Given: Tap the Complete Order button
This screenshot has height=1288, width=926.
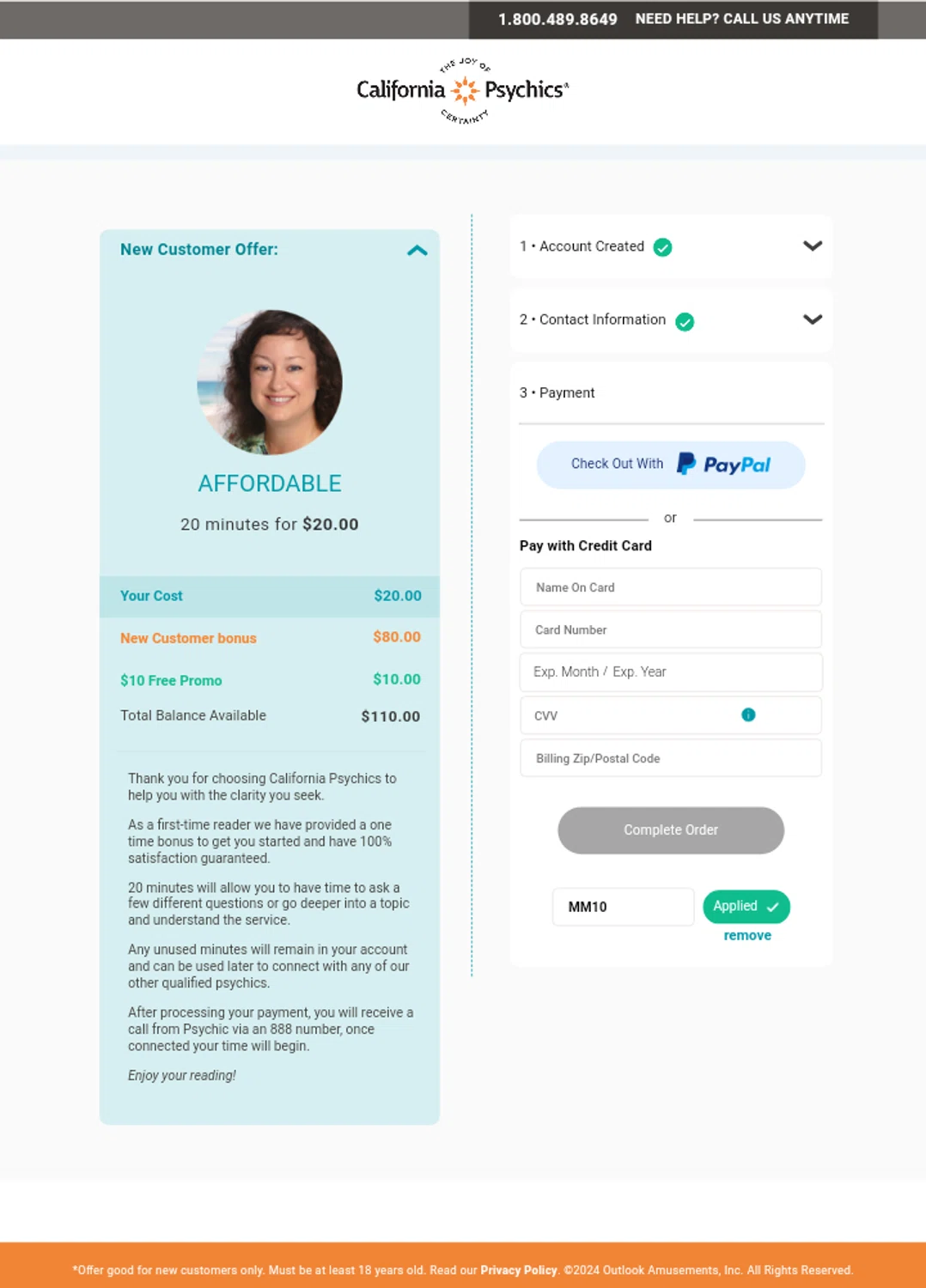Looking at the screenshot, I should point(670,830).
